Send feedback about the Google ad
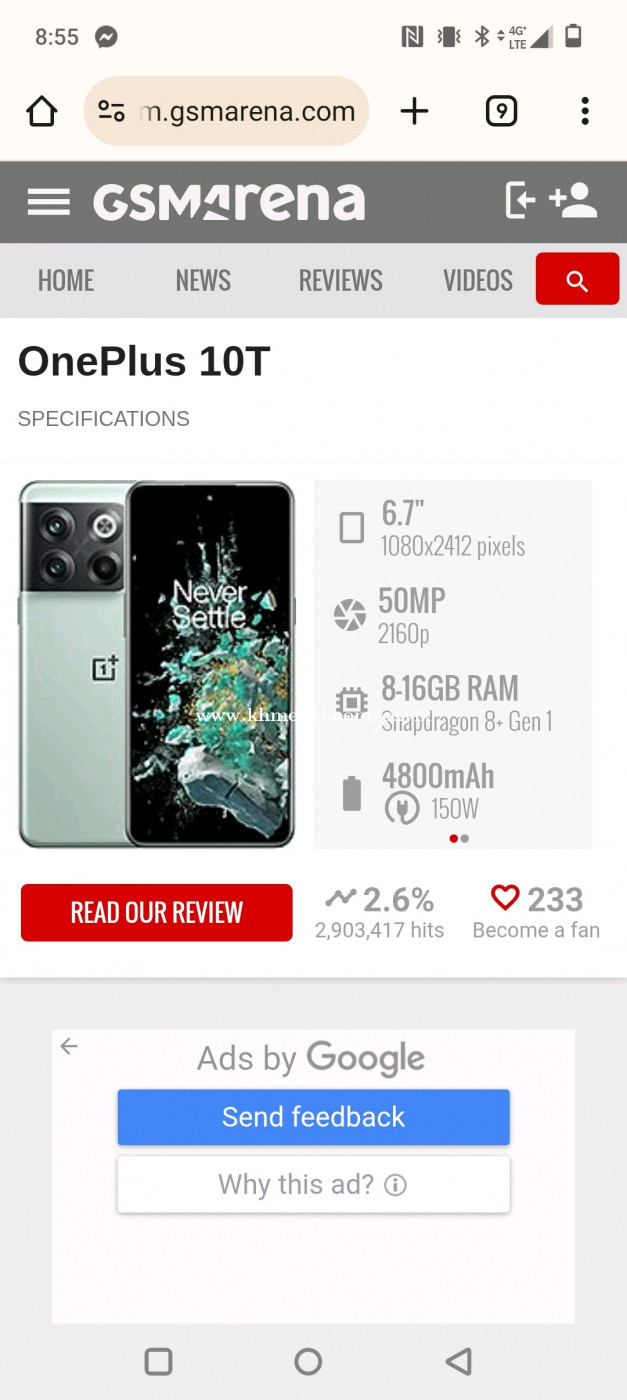The height and width of the screenshot is (1400, 627). 314,1117
